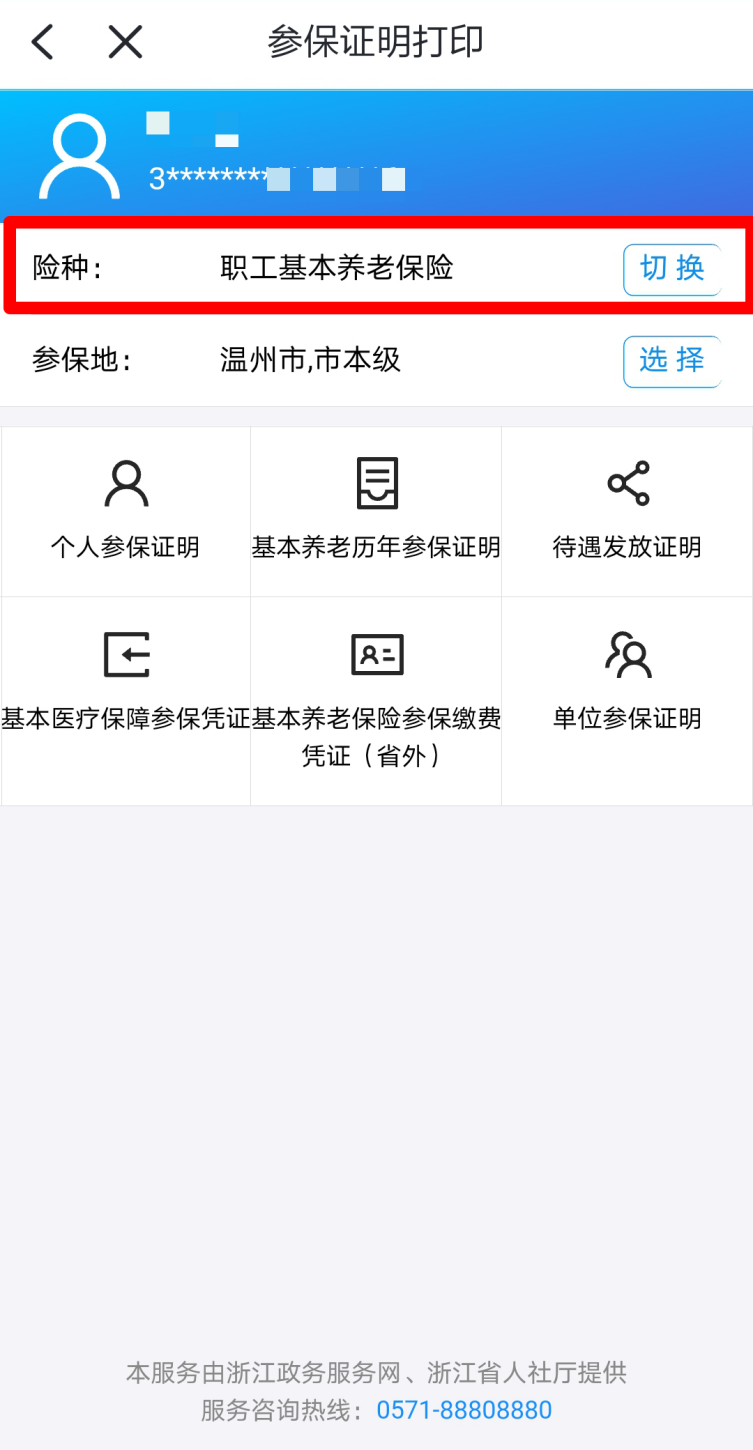
Task: Open 基本养老保险参保缴费凭证（省外）
Action: (x=376, y=700)
